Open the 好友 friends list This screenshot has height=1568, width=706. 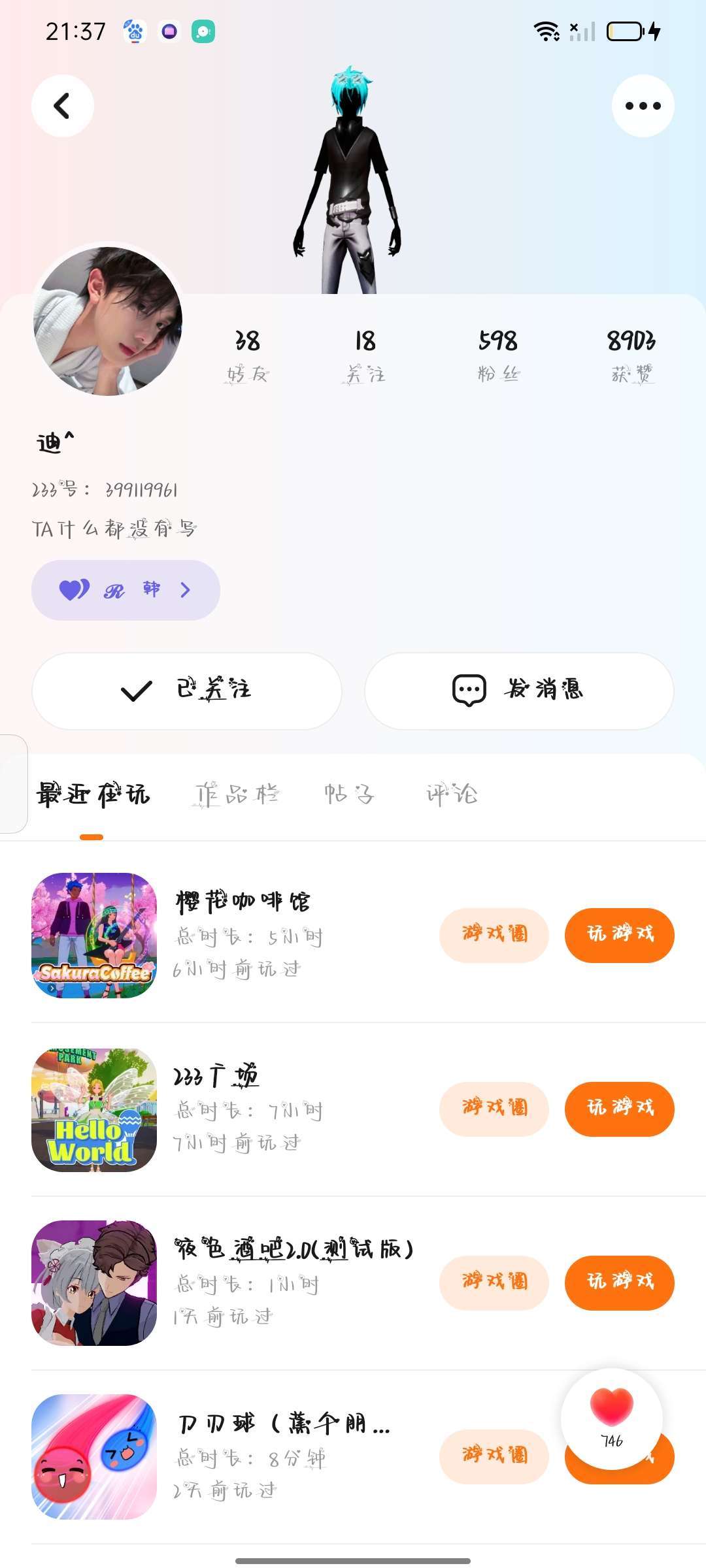pos(247,355)
